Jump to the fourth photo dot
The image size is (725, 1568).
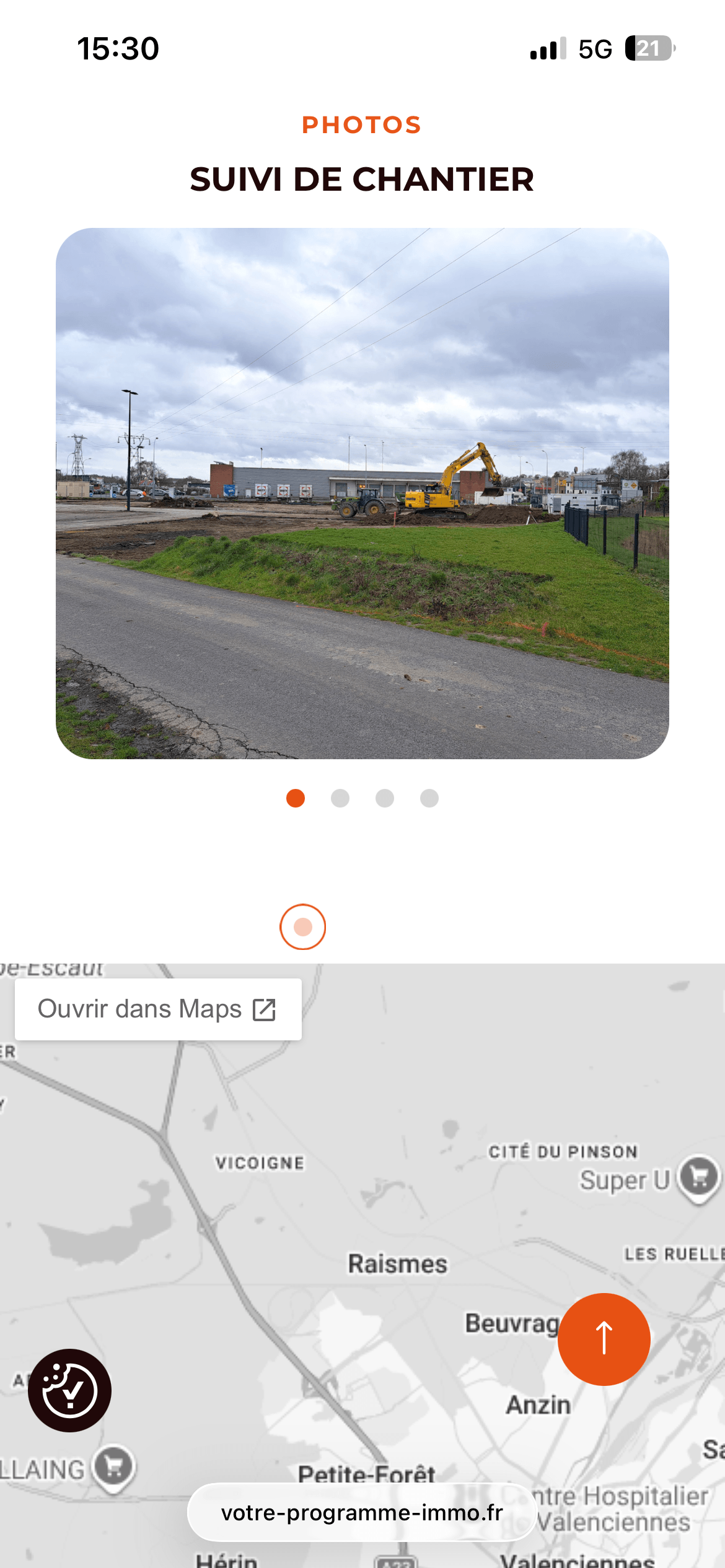[429, 798]
